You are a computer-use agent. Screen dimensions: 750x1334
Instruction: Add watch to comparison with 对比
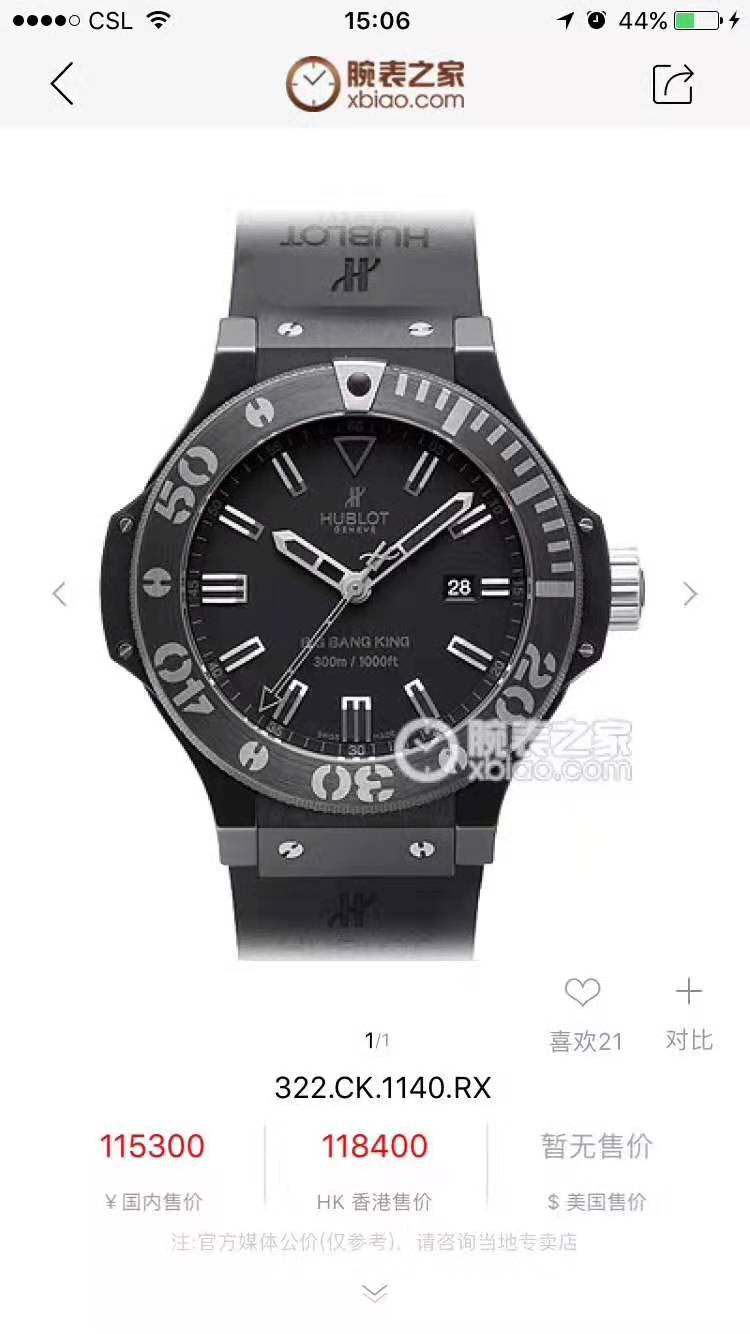pyautogui.click(x=689, y=1013)
